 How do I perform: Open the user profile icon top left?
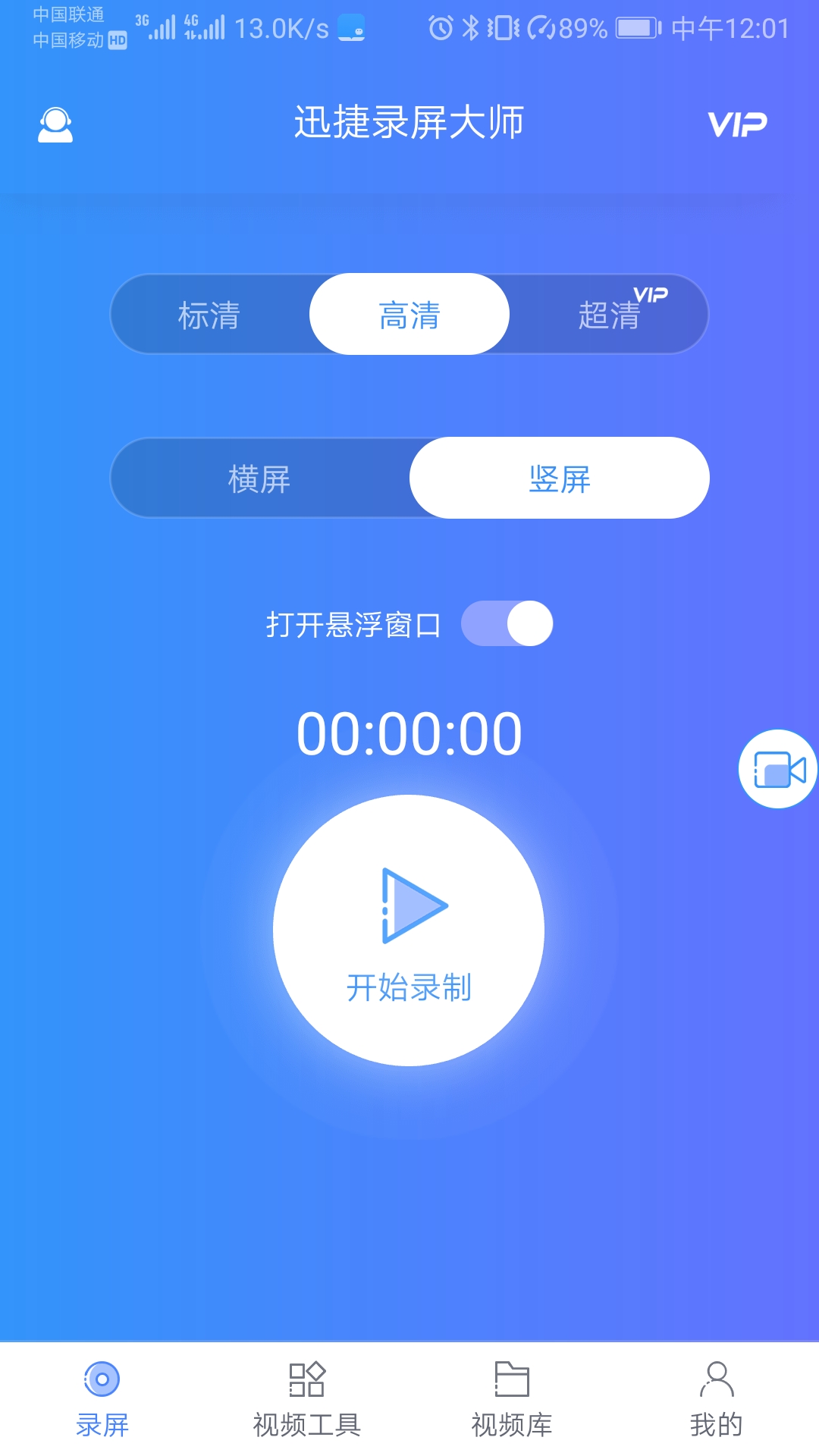tap(54, 123)
